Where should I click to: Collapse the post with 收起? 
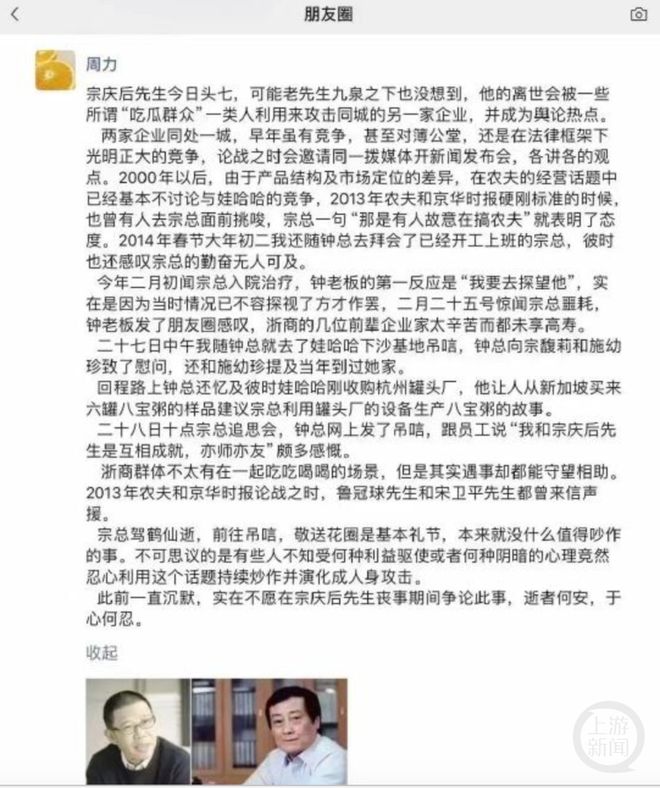[x=100, y=653]
